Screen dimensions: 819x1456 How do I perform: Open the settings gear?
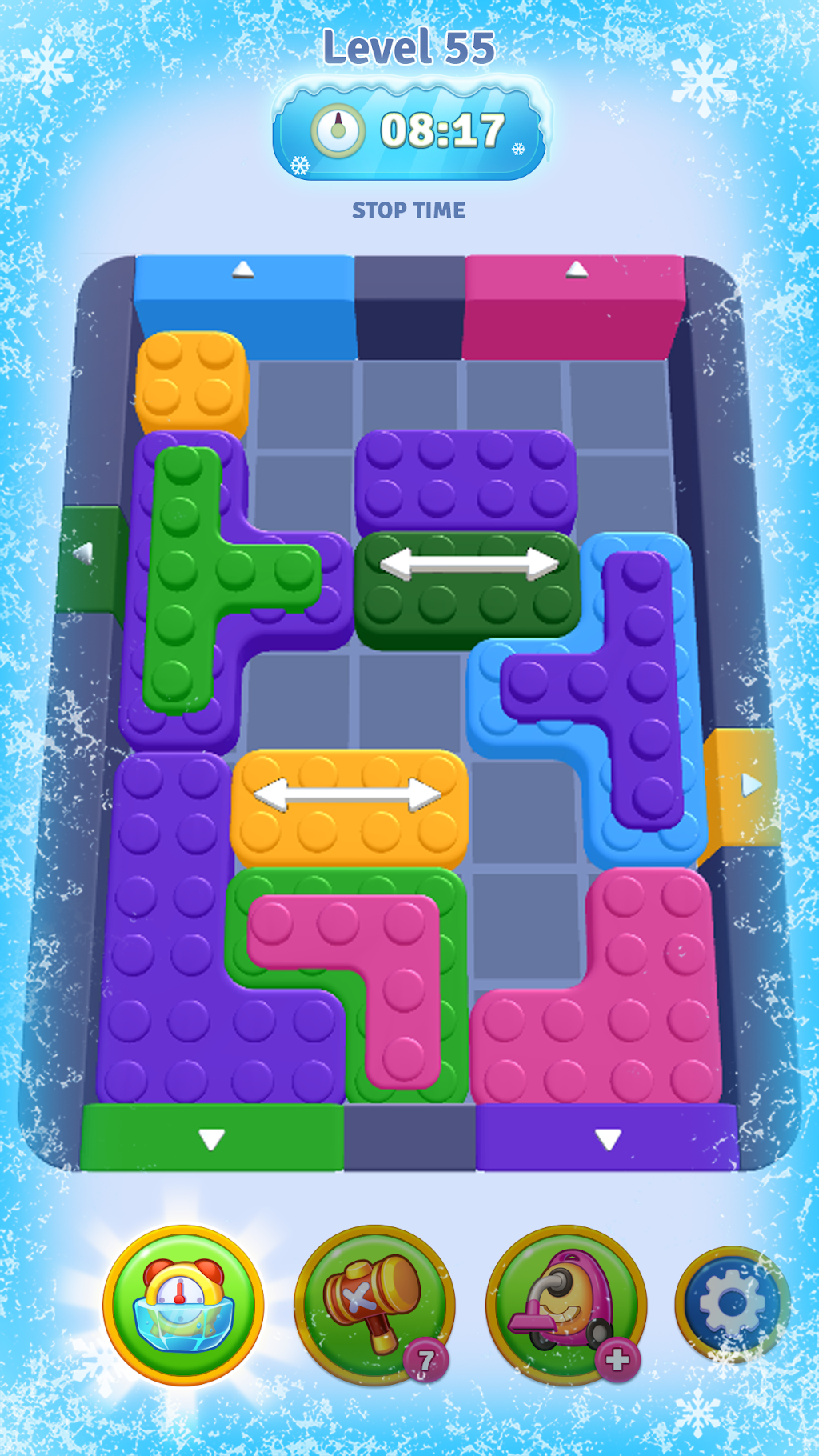point(732,1303)
